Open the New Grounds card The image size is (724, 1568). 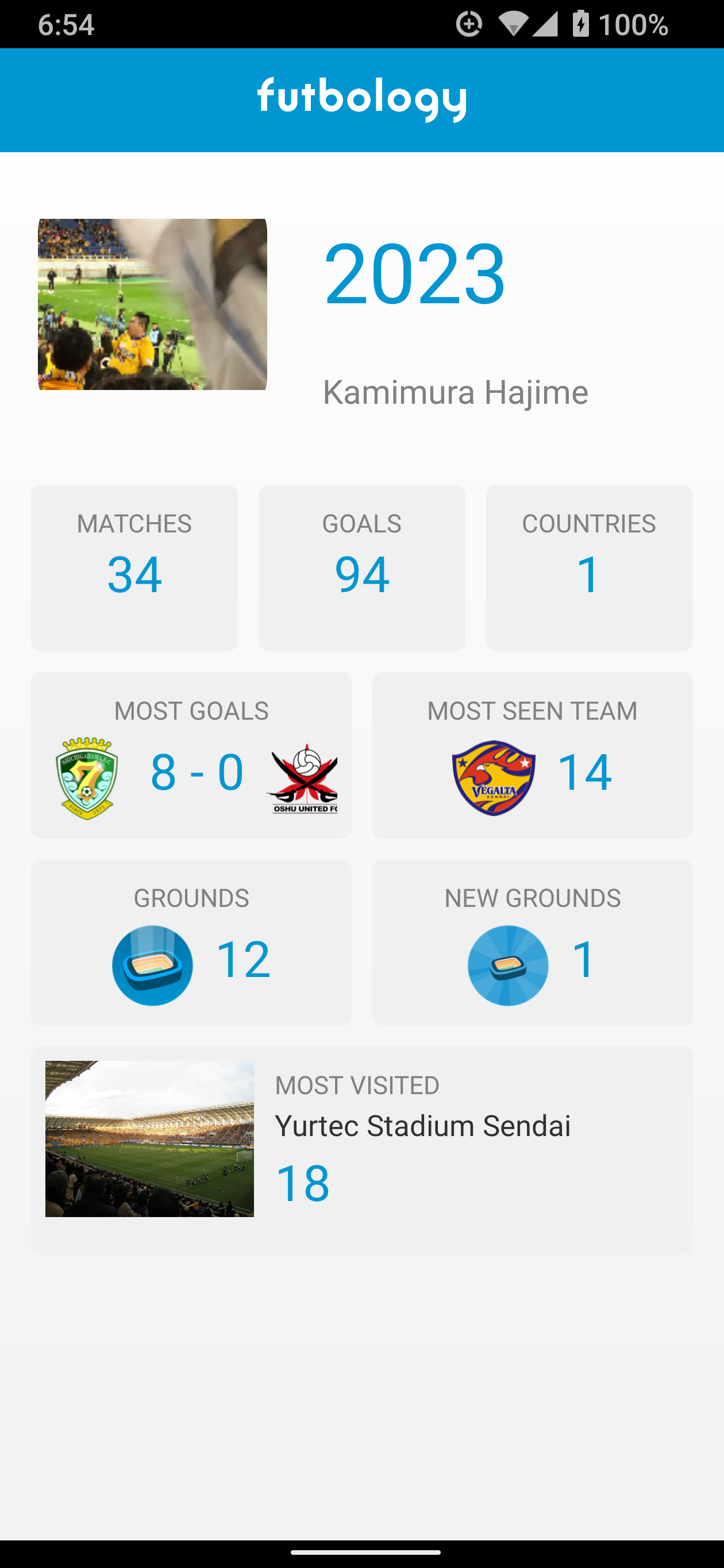[532, 941]
